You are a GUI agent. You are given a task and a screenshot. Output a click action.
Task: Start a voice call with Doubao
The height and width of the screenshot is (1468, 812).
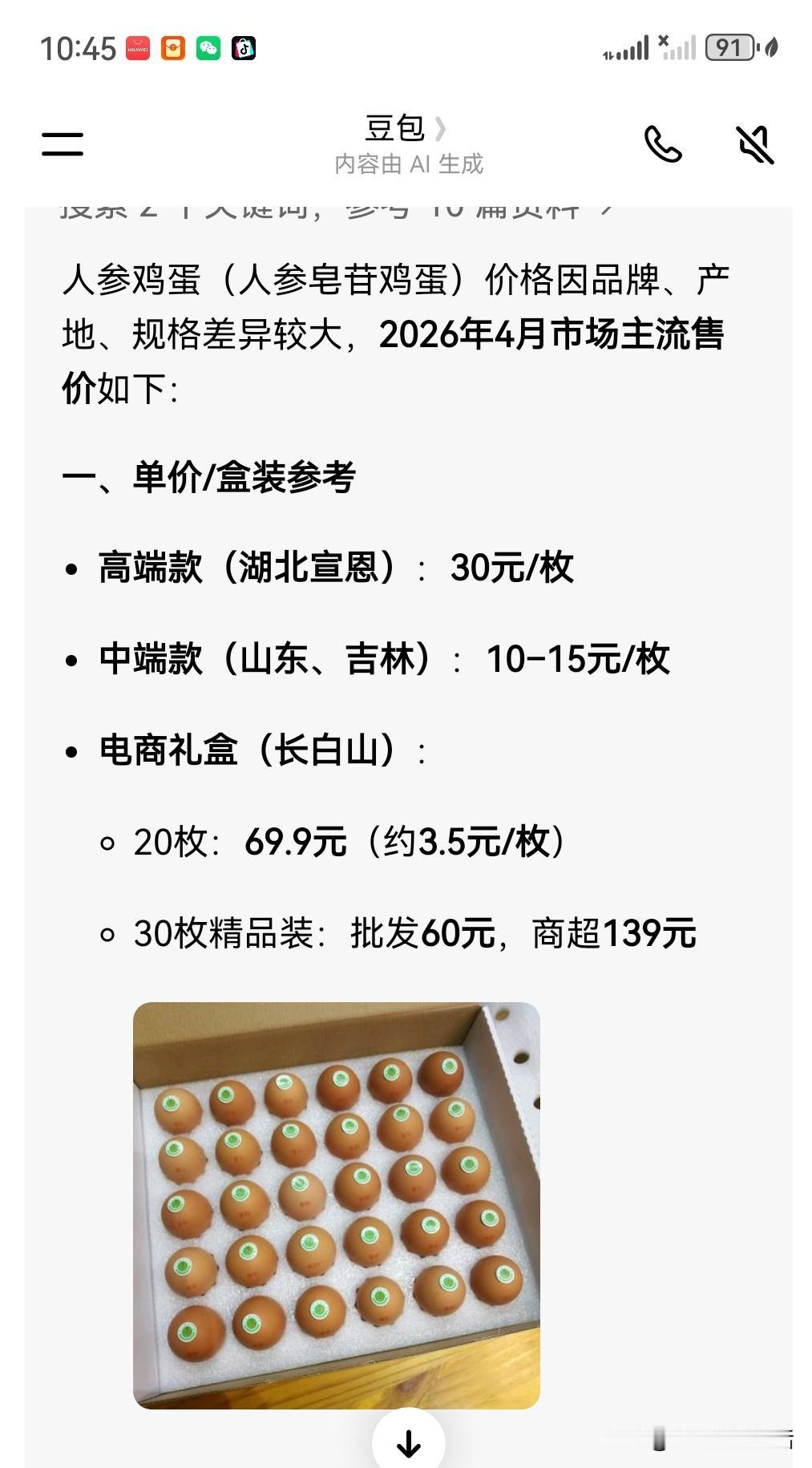coord(665,144)
